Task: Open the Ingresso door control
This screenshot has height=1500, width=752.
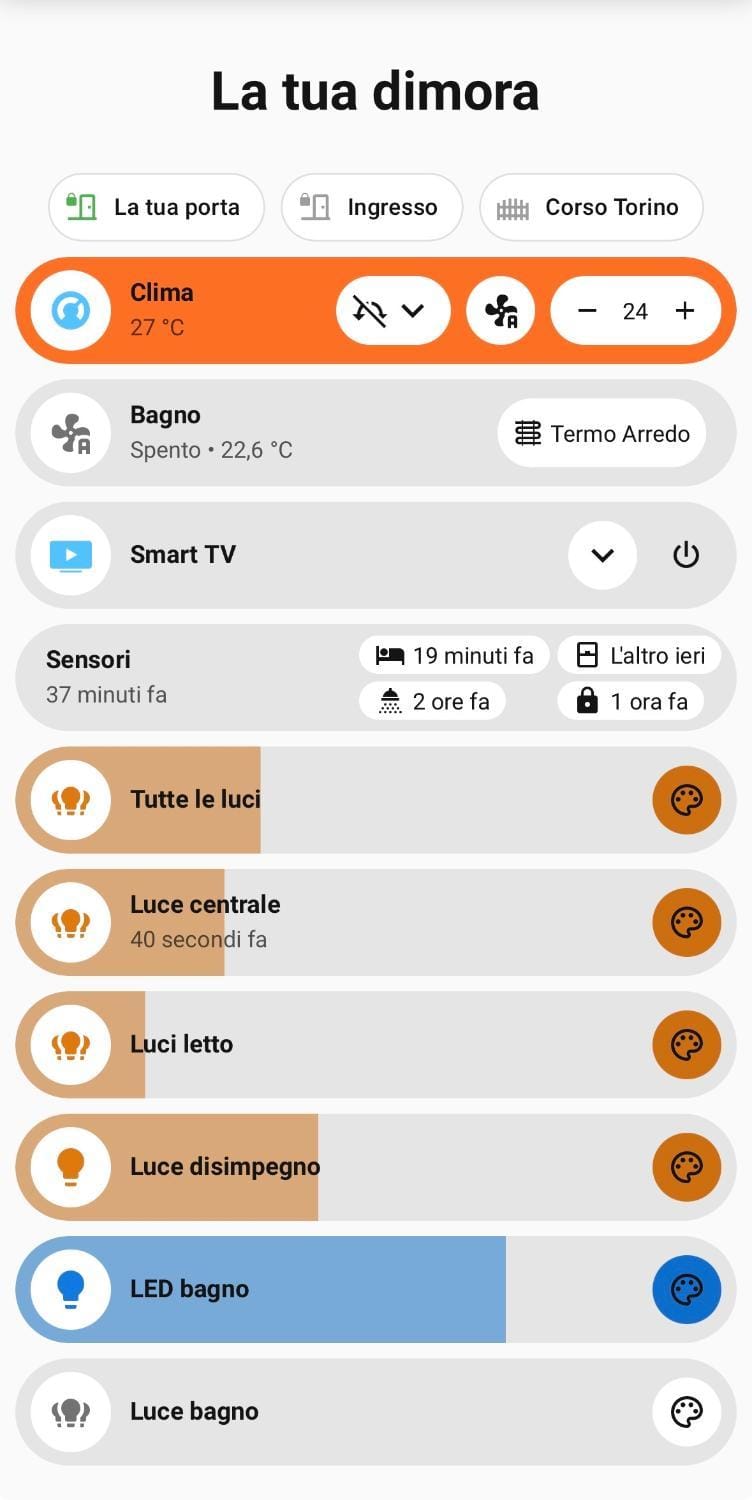Action: (371, 207)
